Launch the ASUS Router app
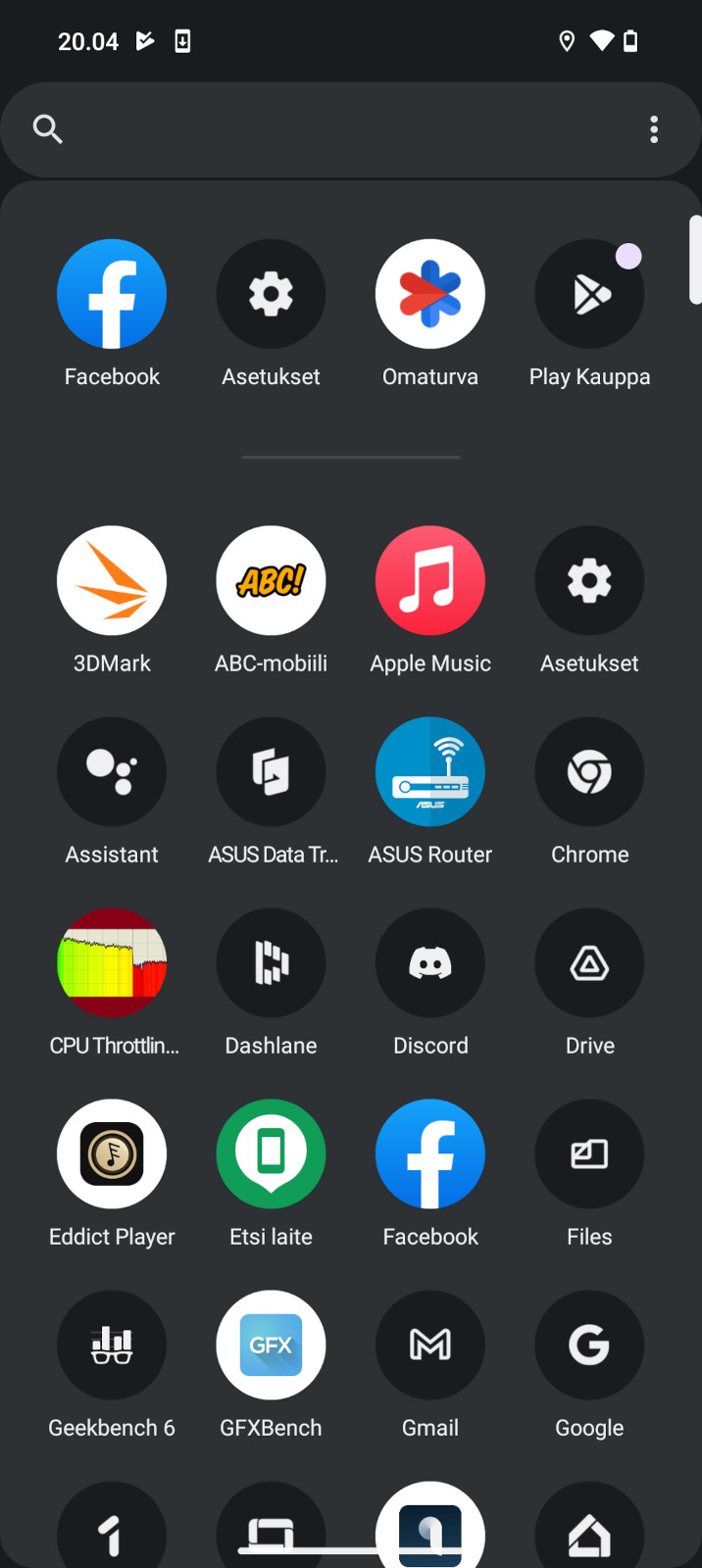702x1568 pixels. click(430, 772)
